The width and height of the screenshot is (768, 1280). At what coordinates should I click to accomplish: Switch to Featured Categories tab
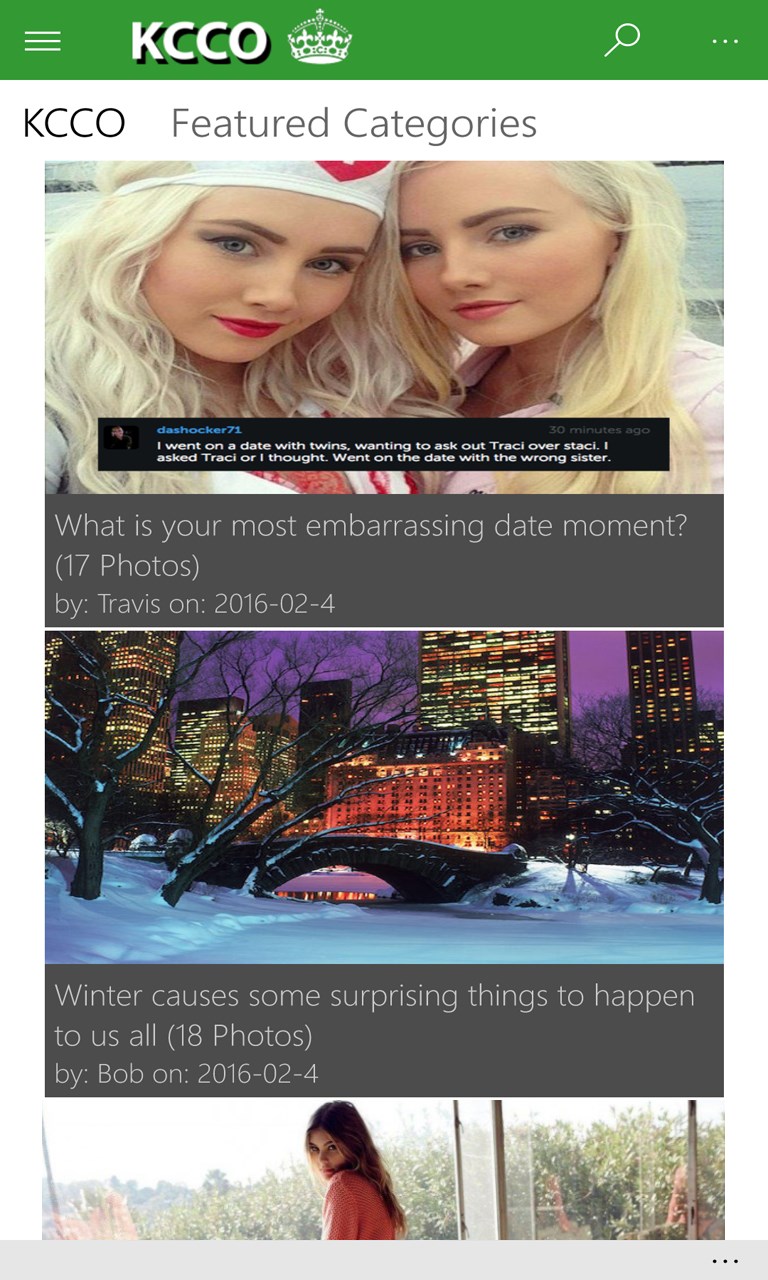pyautogui.click(x=353, y=124)
